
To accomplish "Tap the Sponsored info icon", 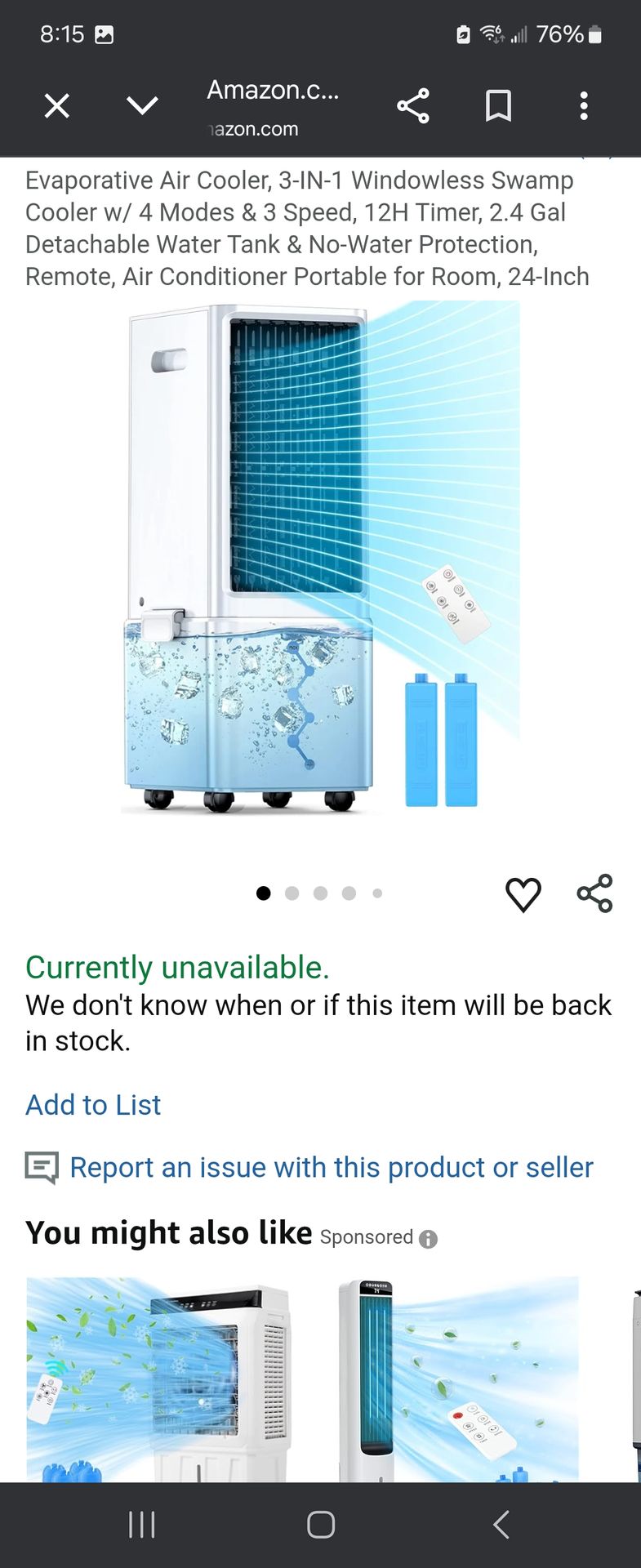I will point(428,1239).
